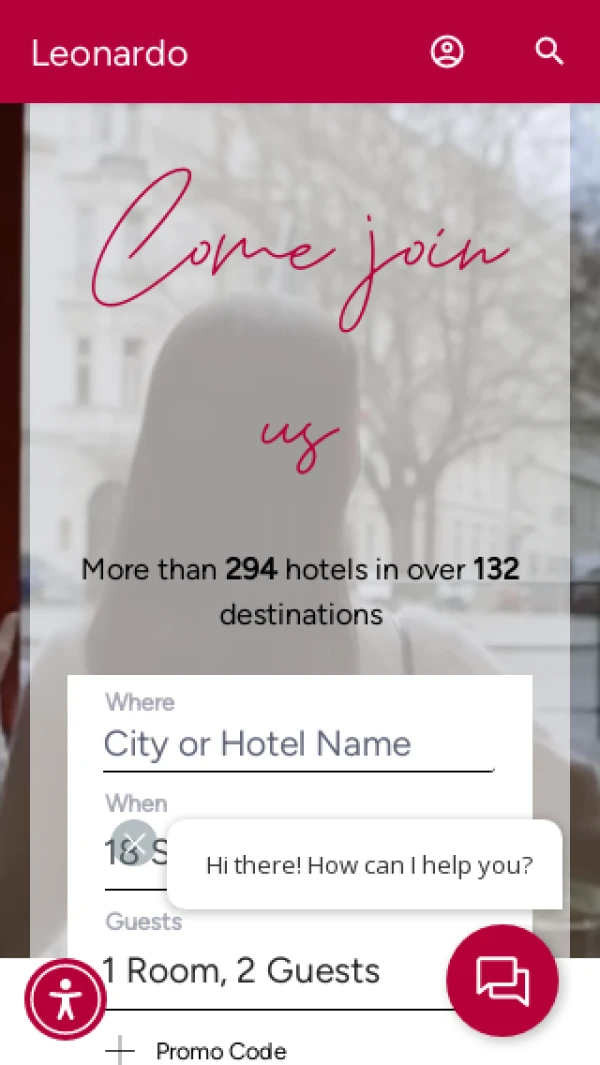Open the live chat button
This screenshot has height=1065, width=600.
[502, 980]
